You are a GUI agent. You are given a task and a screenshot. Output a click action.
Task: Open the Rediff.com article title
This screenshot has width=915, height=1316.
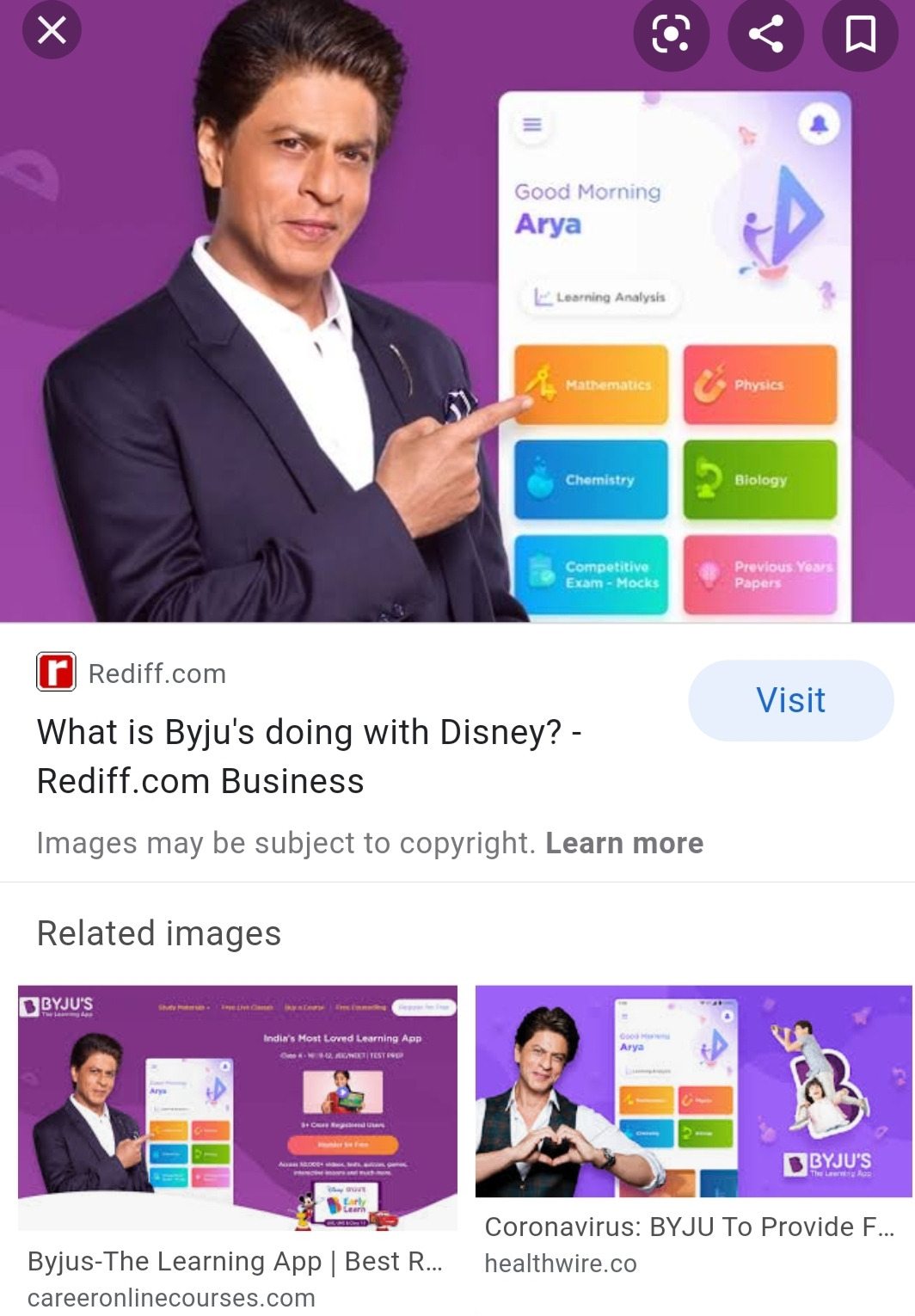[x=310, y=756]
